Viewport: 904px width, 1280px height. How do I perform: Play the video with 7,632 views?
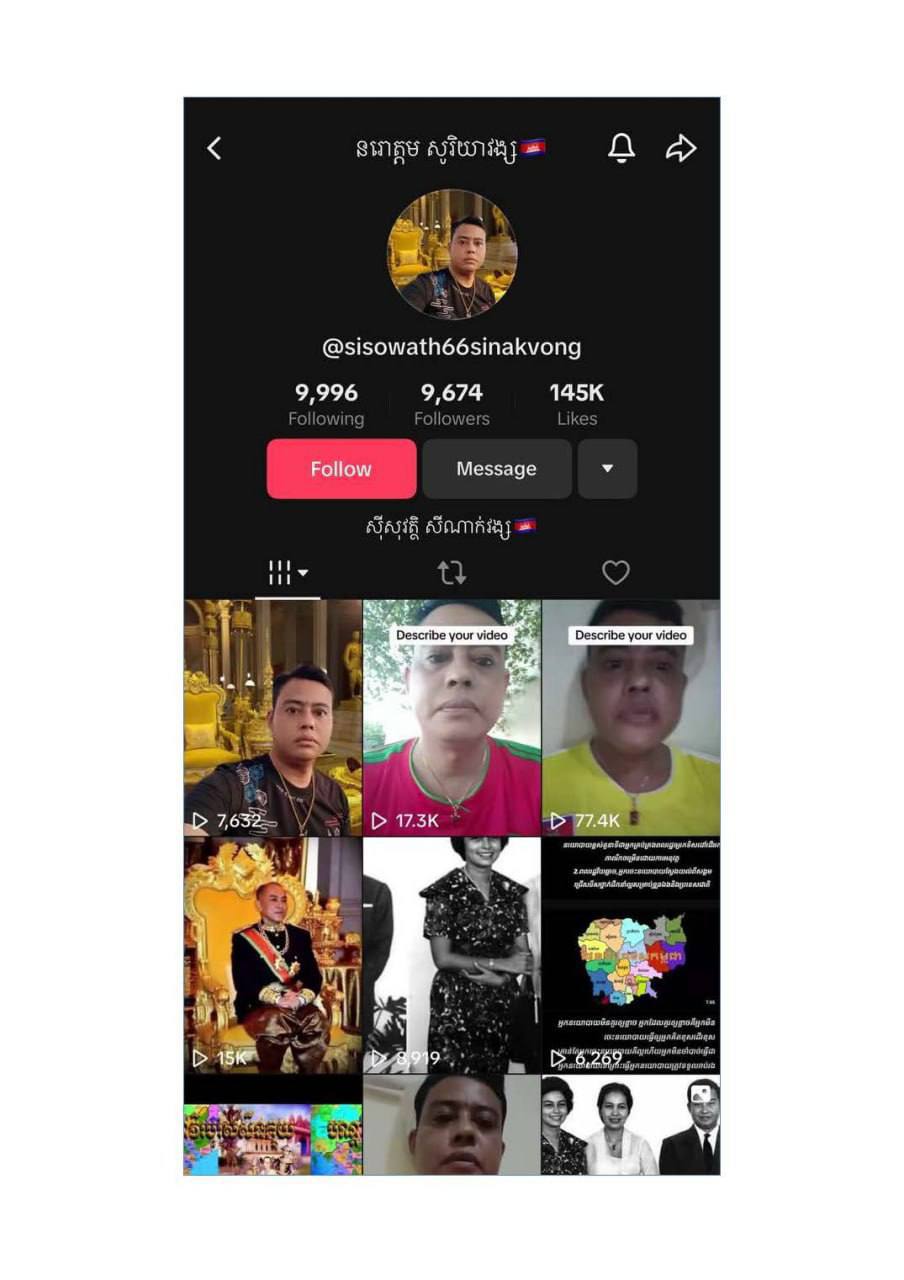click(272, 717)
